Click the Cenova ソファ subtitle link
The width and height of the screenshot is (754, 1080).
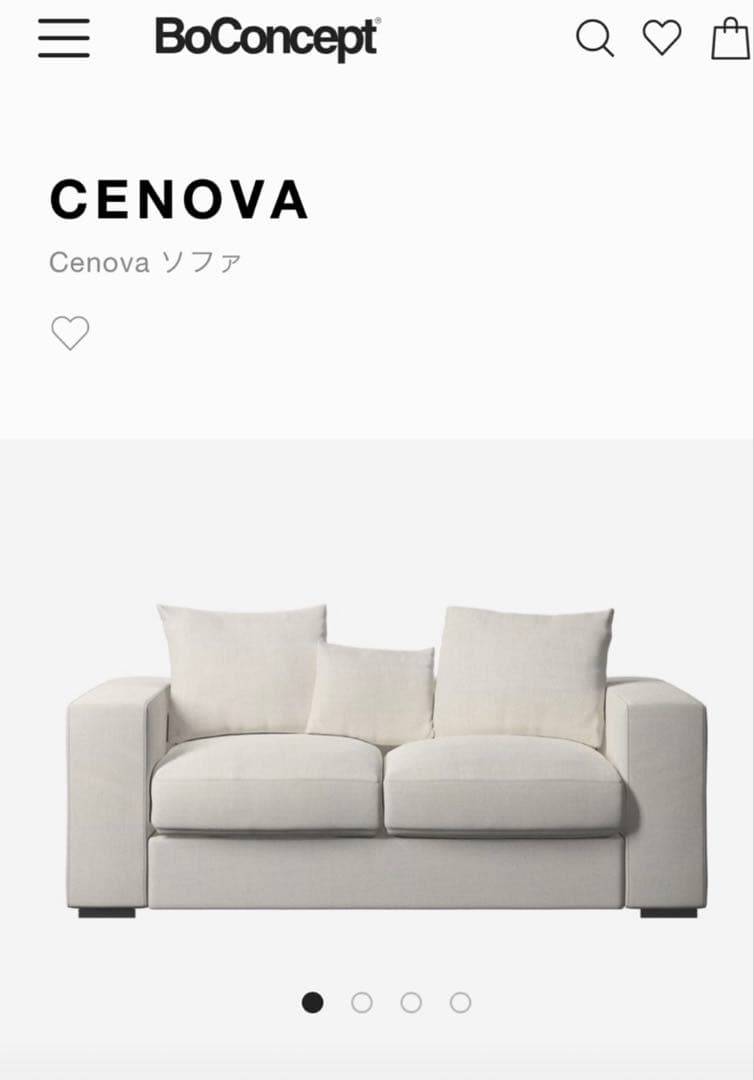click(x=146, y=262)
